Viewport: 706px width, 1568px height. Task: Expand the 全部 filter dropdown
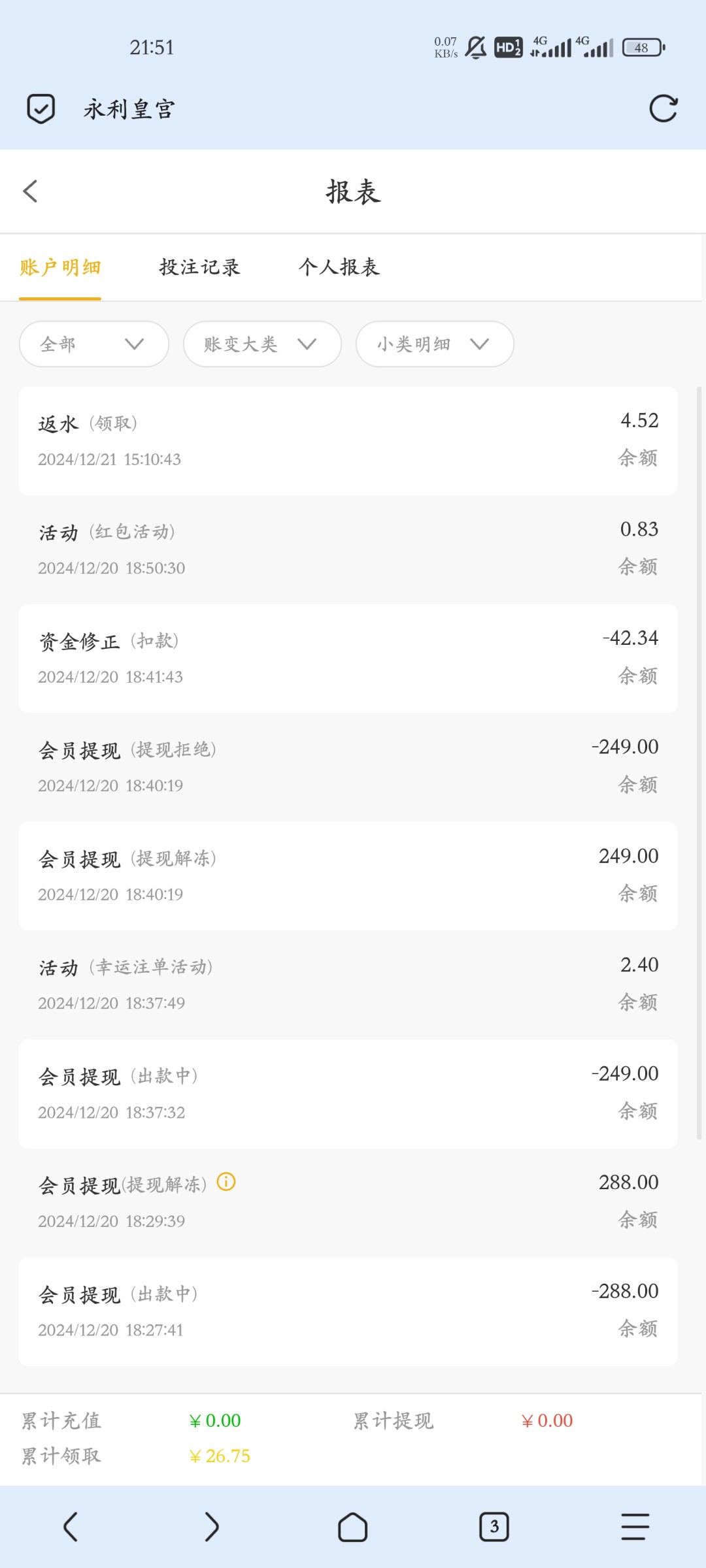(94, 344)
